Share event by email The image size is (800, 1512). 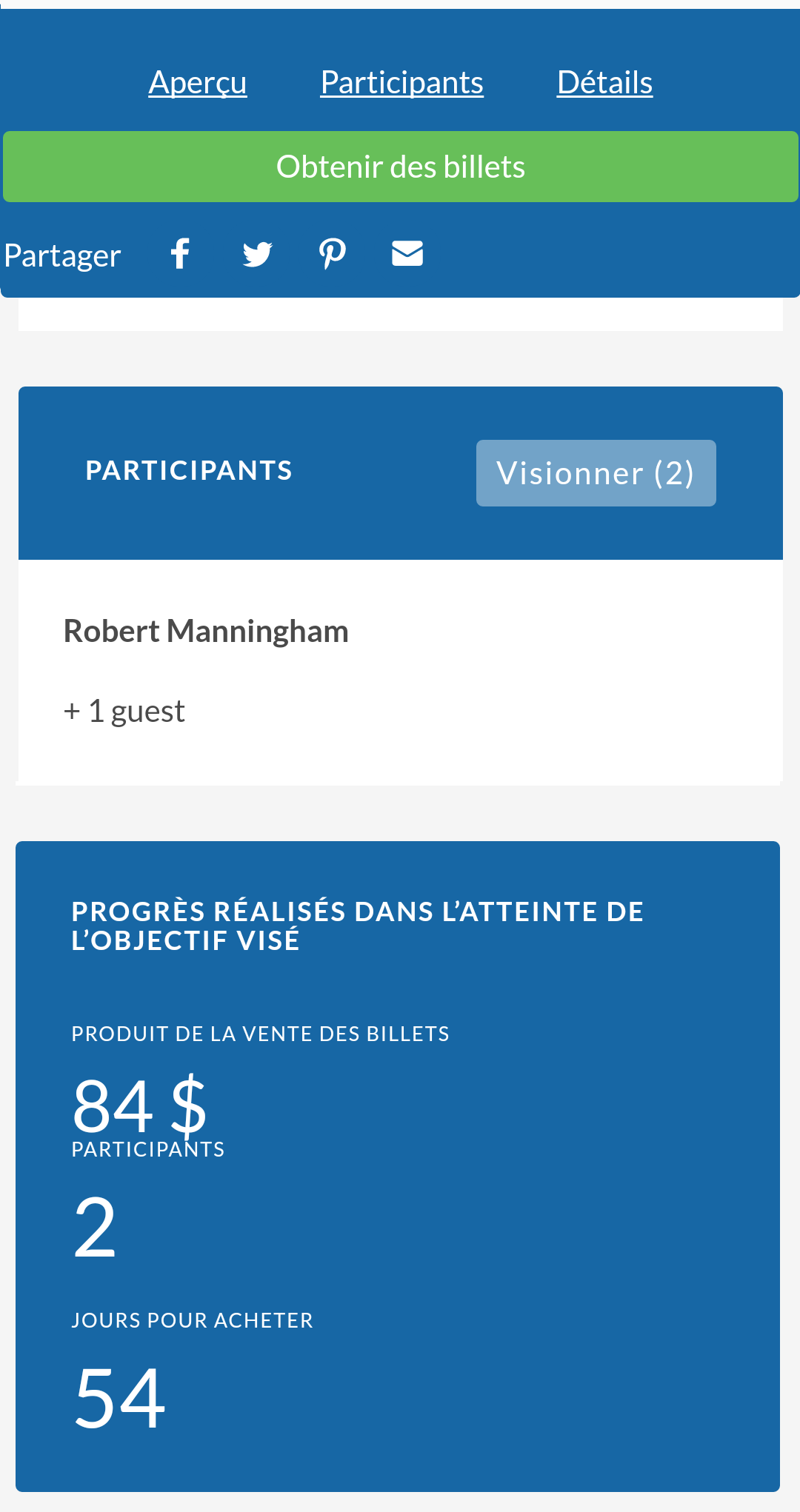point(407,254)
